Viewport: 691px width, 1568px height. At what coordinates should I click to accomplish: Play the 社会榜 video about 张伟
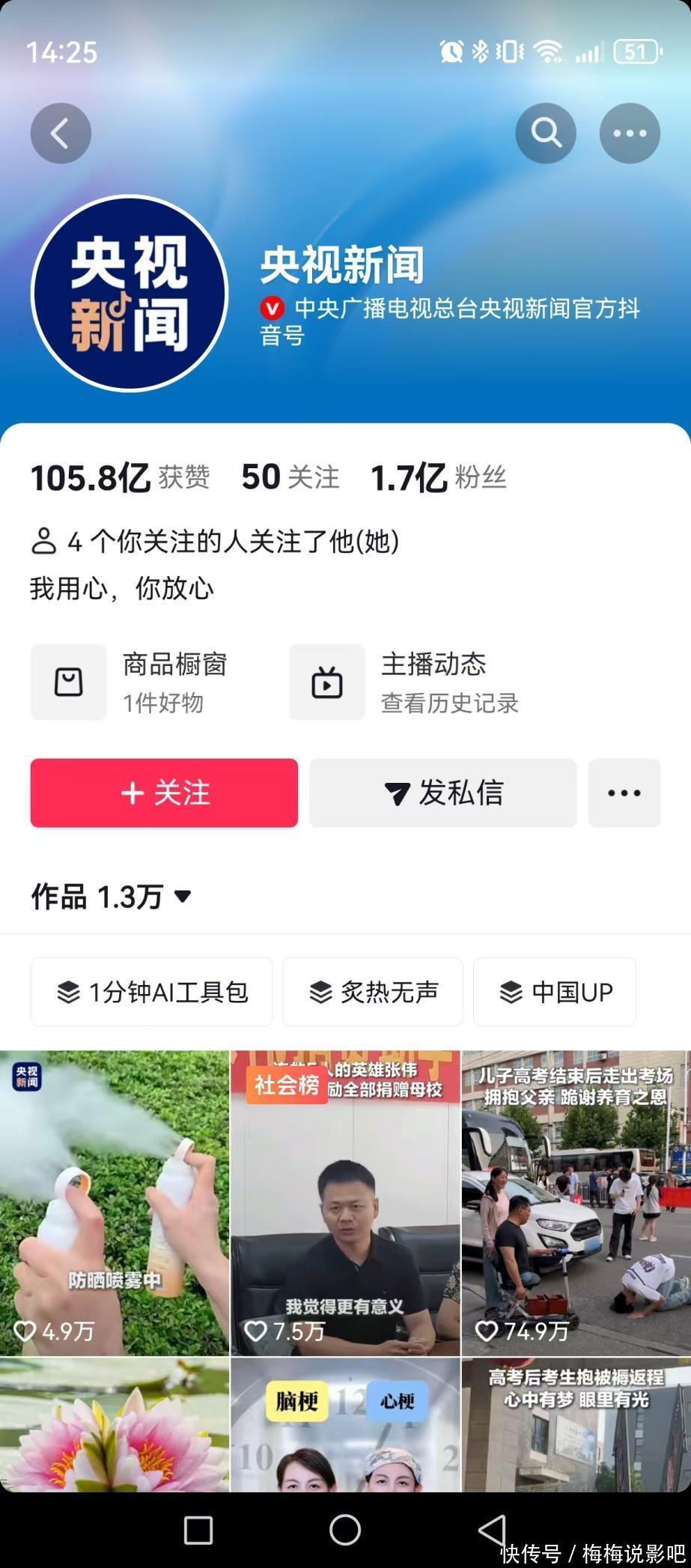tap(345, 1203)
